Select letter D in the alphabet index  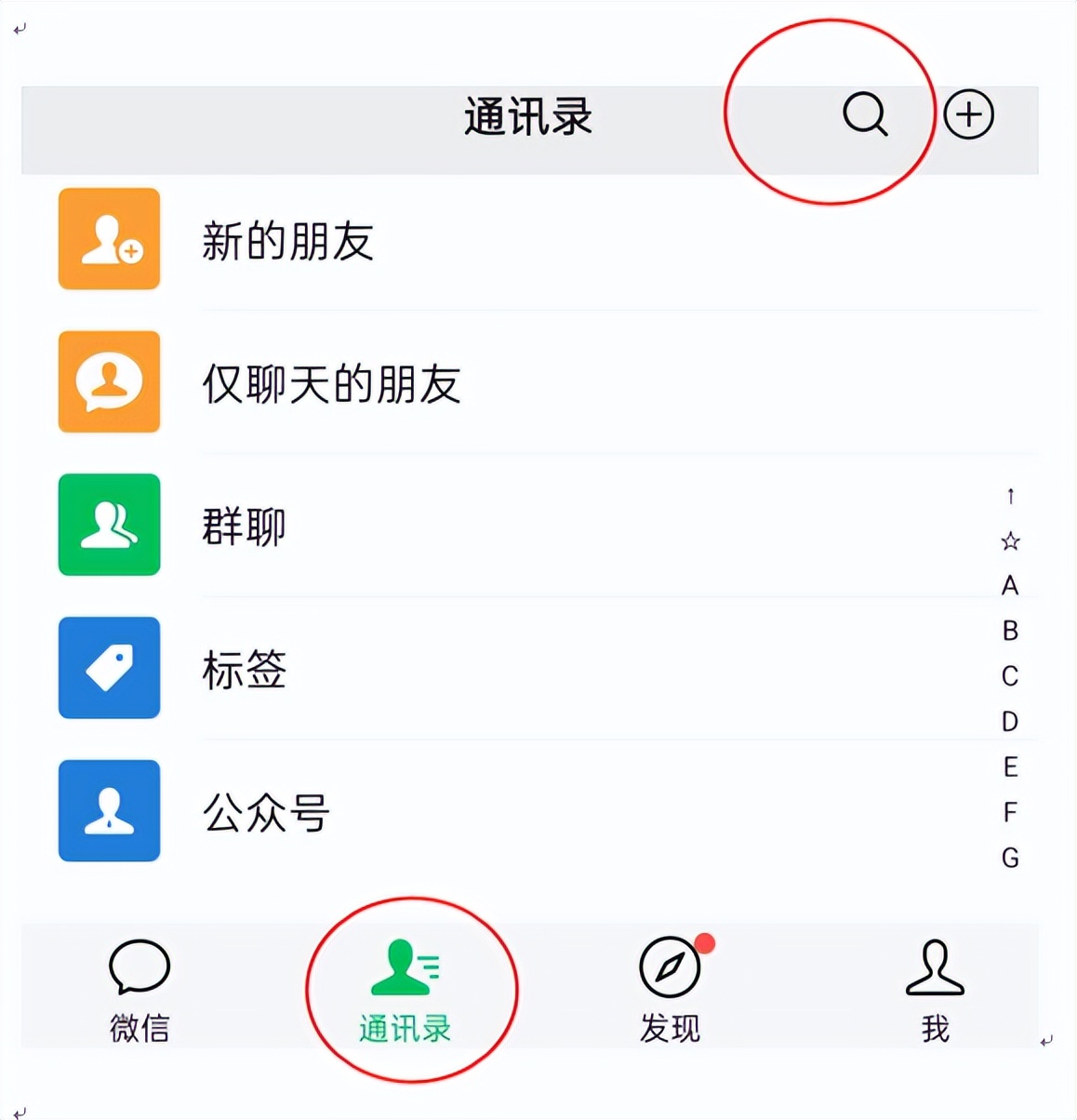[x=1010, y=721]
